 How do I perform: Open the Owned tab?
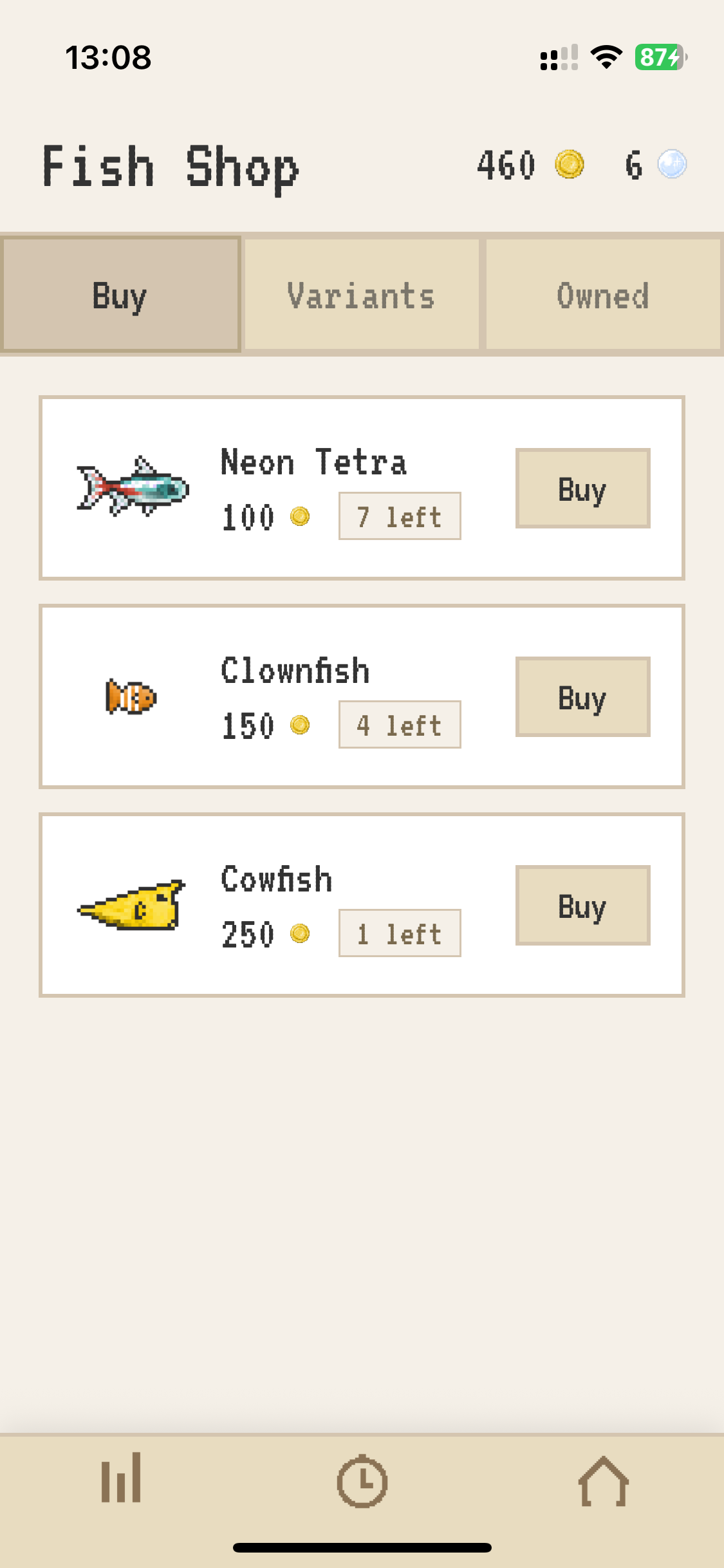coord(603,295)
